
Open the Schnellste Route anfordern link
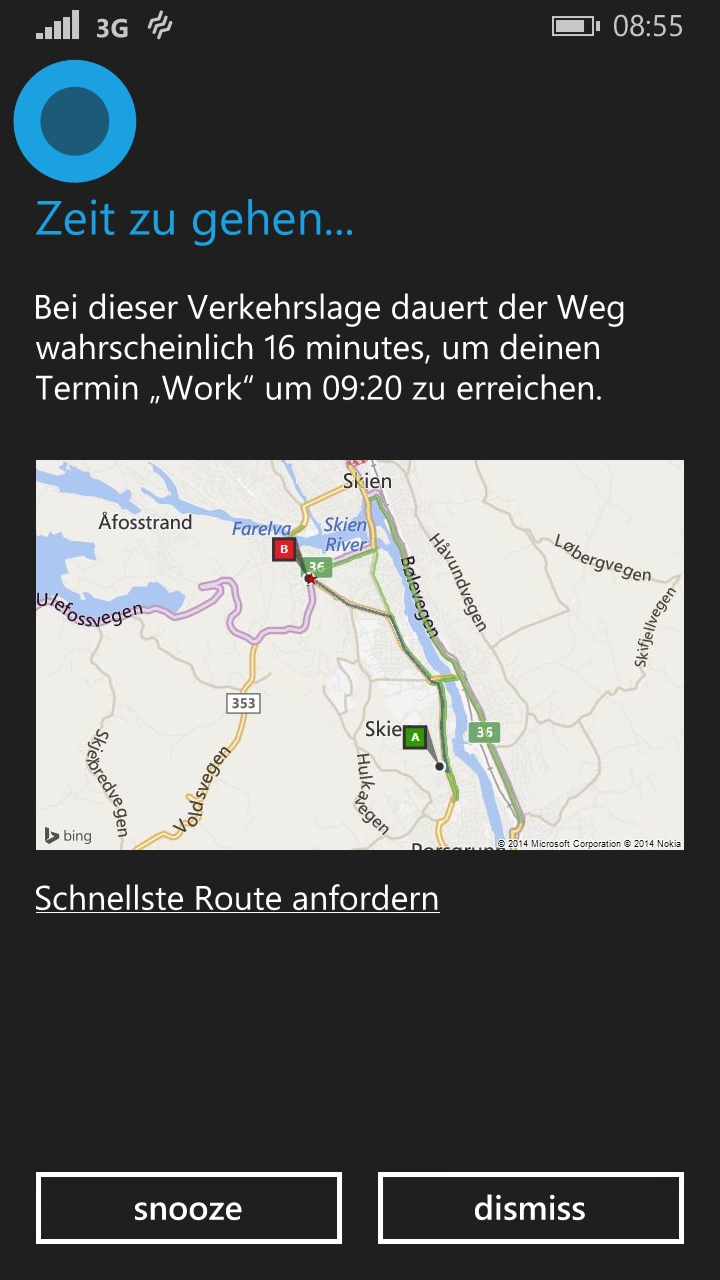[237, 898]
